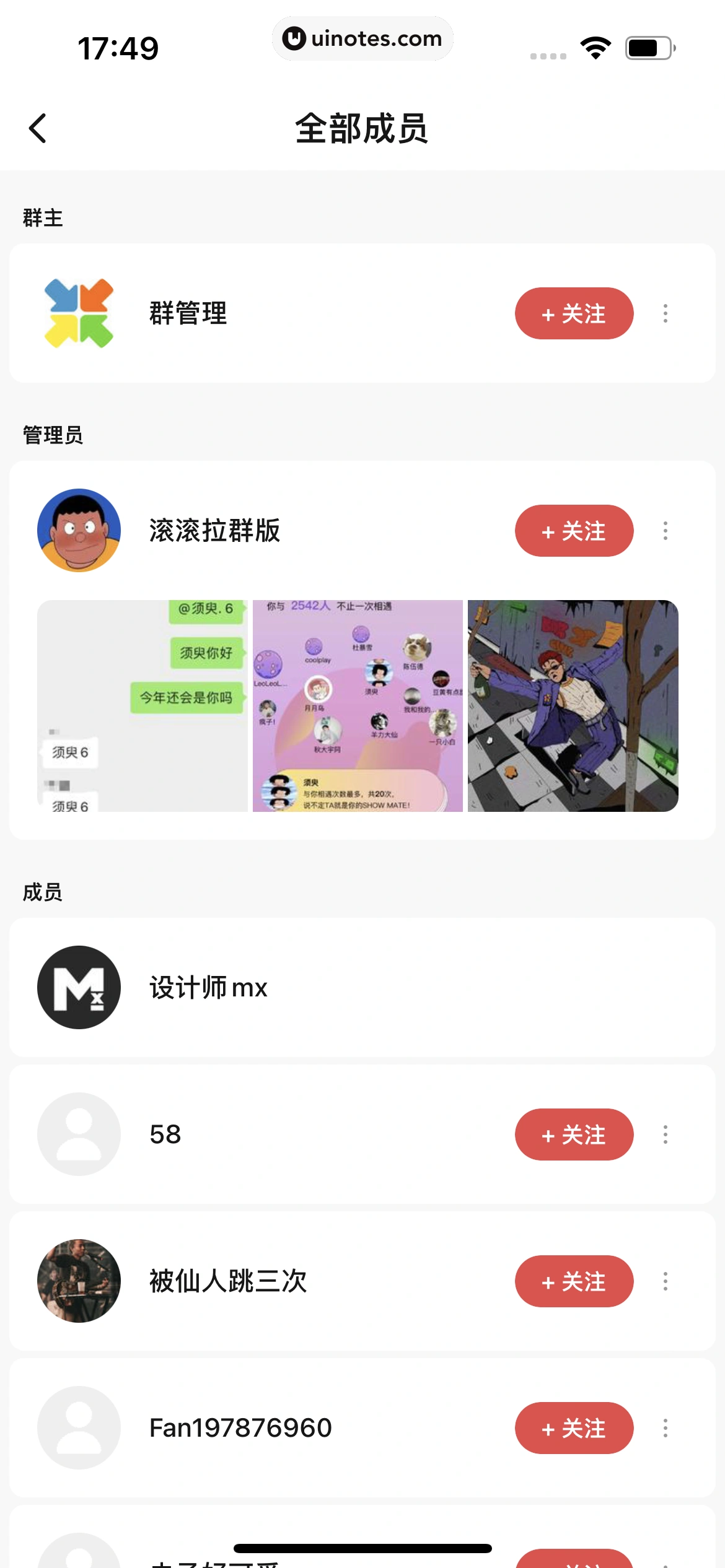The image size is (725, 1568).
Task: Tap Fan197876960's default avatar icon
Action: (79, 1429)
